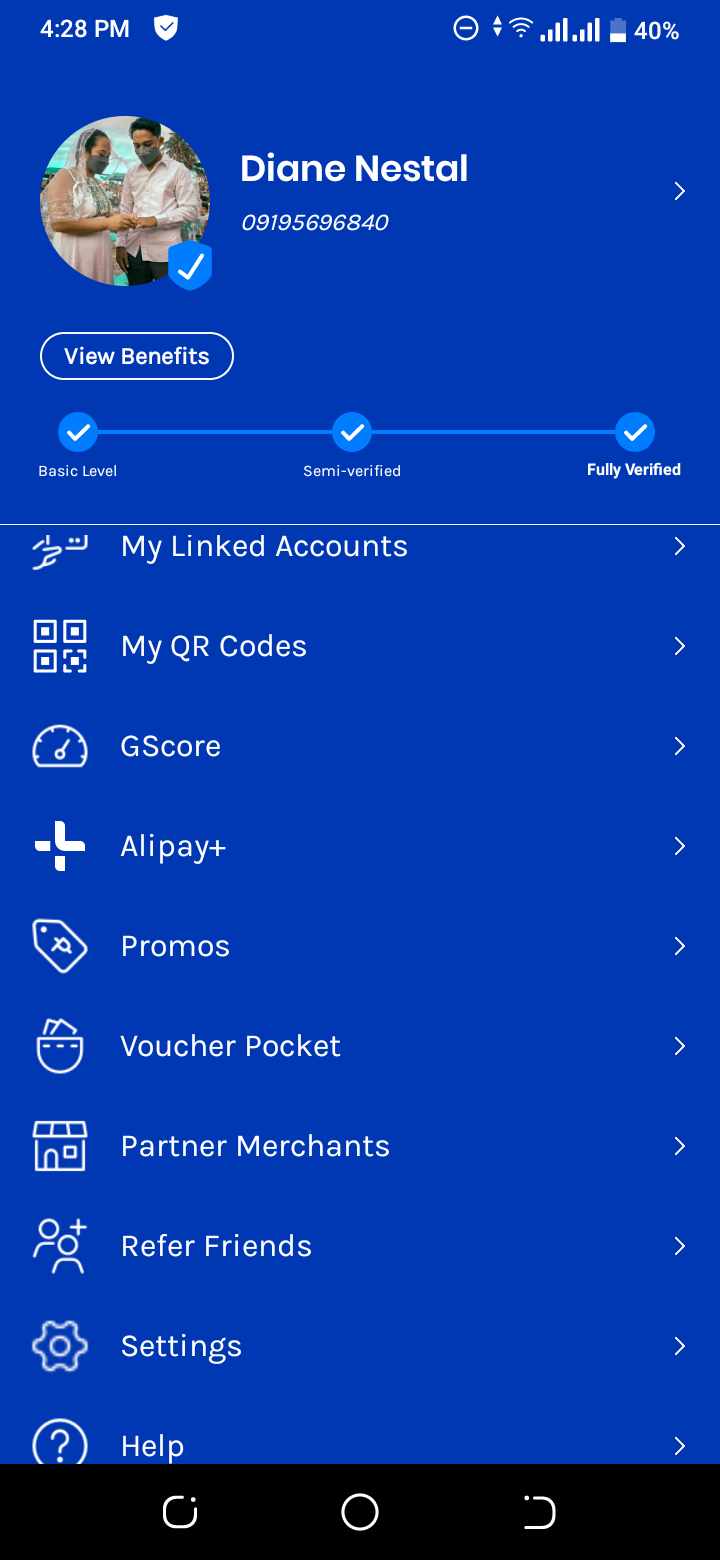Go to the system home screen
The image size is (720, 1560).
point(360,1512)
